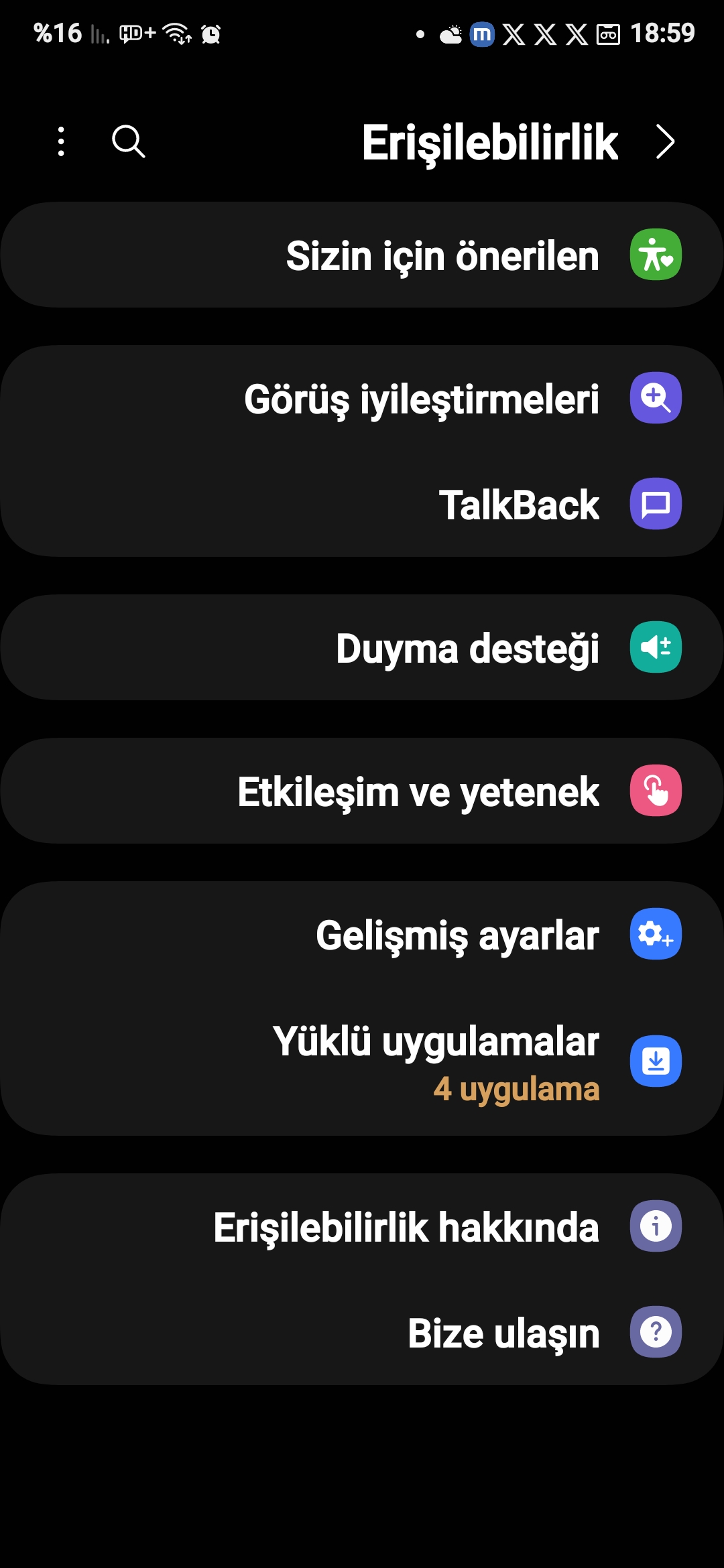Open Sizin için önerilen
This screenshot has height=1568, width=724.
pos(362,255)
